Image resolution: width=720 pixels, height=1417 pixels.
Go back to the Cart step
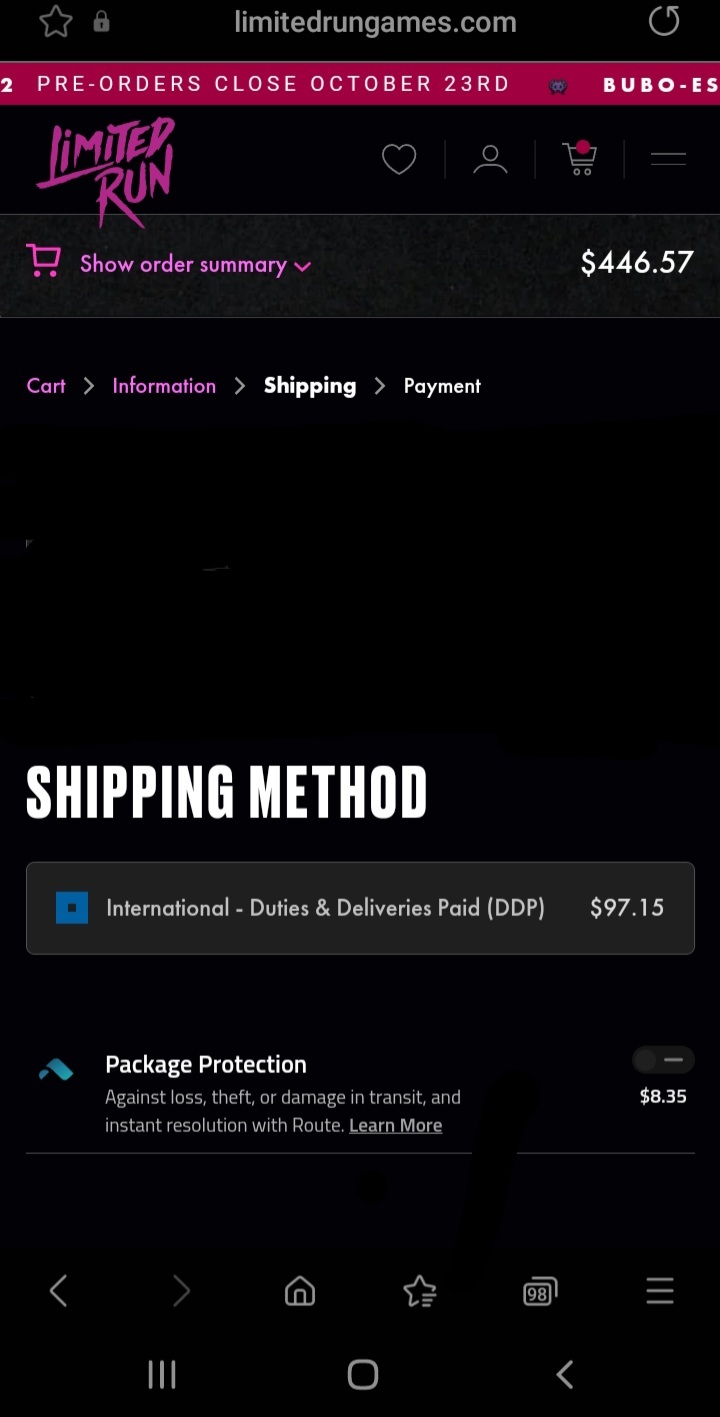(x=46, y=386)
